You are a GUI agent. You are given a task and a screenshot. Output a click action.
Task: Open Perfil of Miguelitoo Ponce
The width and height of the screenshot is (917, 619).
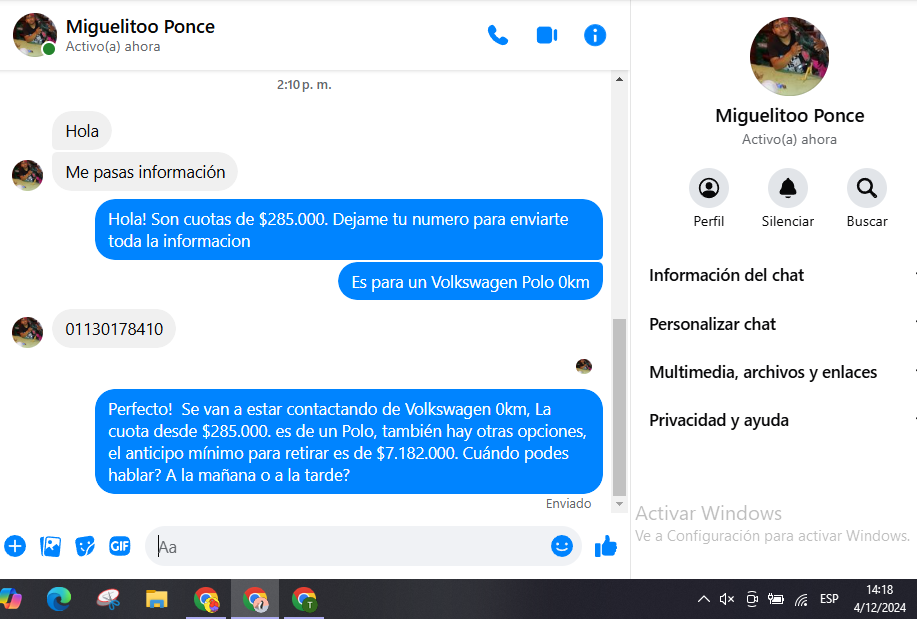(x=709, y=188)
